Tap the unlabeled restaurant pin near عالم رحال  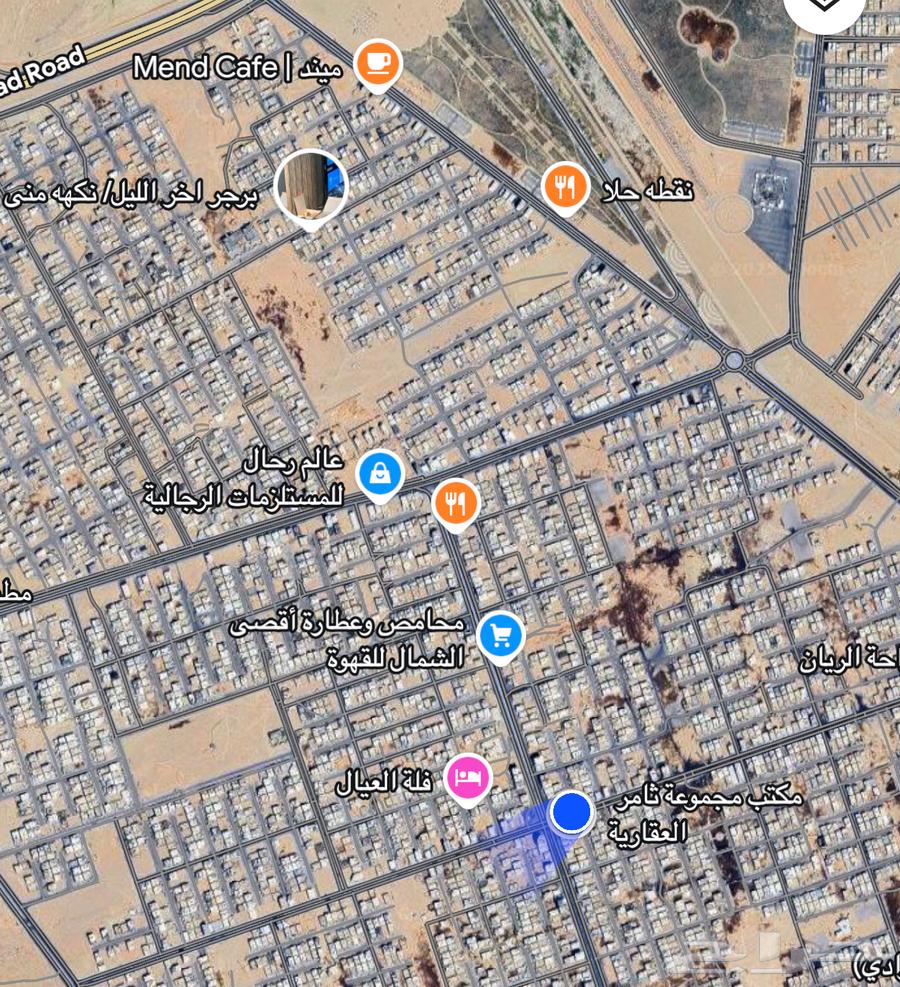pos(456,502)
